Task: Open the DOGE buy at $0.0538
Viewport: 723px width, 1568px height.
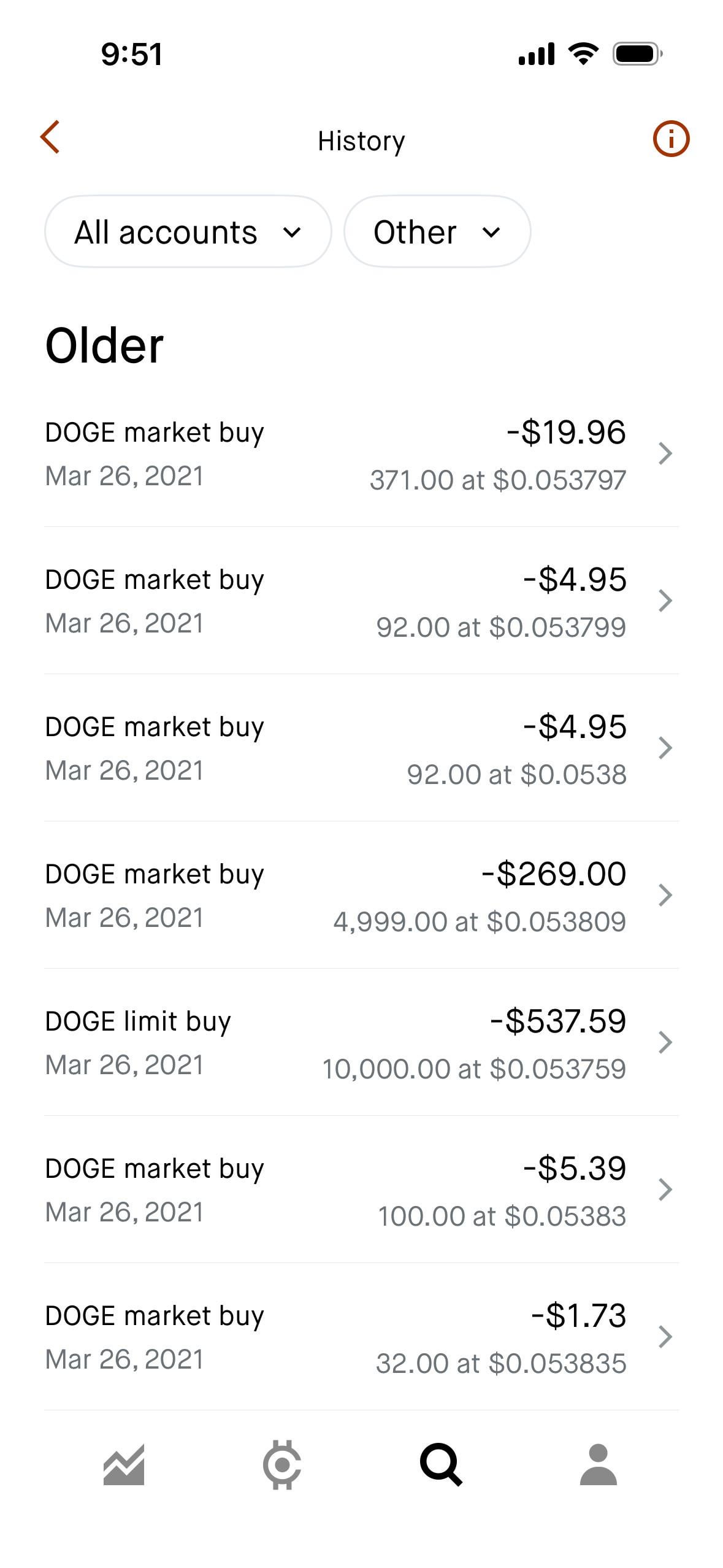Action: [361, 748]
